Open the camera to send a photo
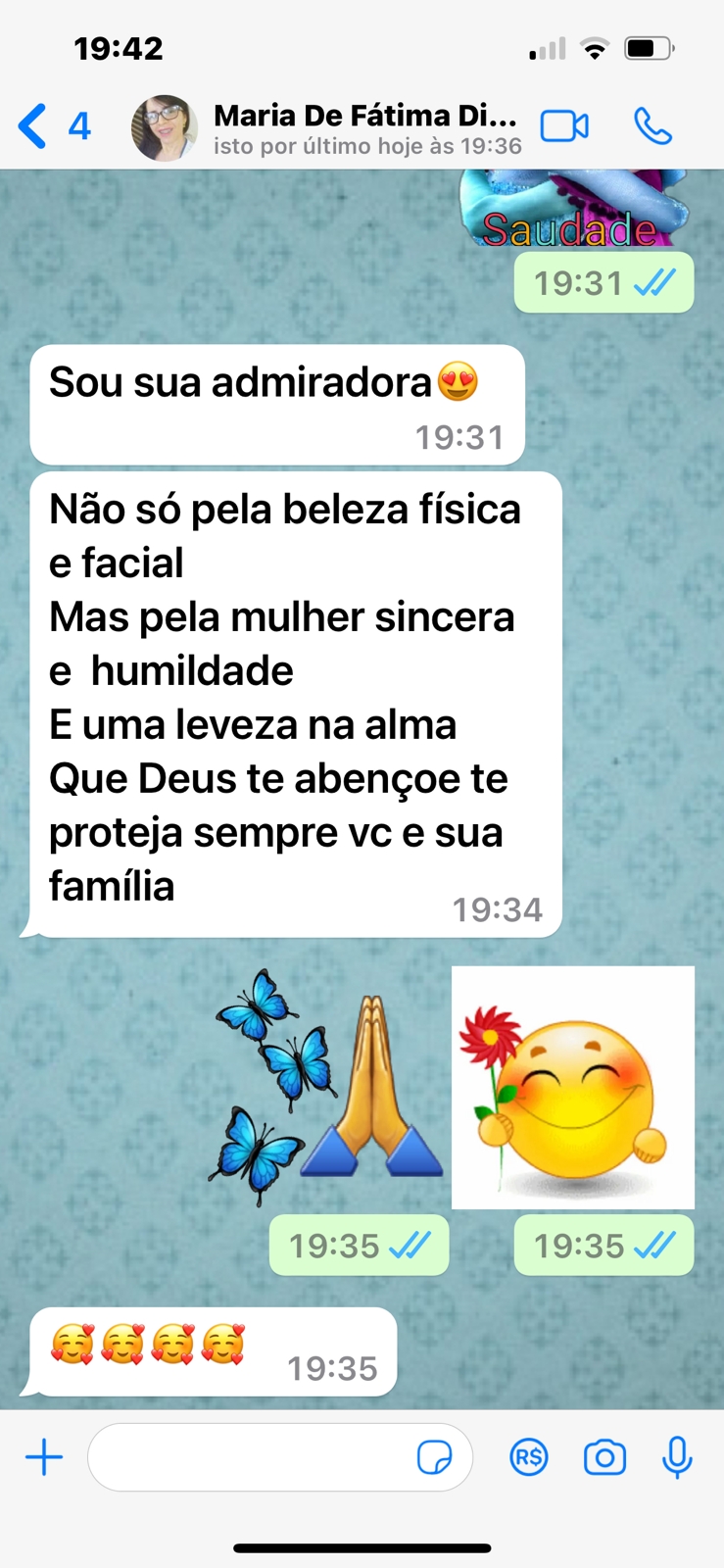 click(x=604, y=1457)
